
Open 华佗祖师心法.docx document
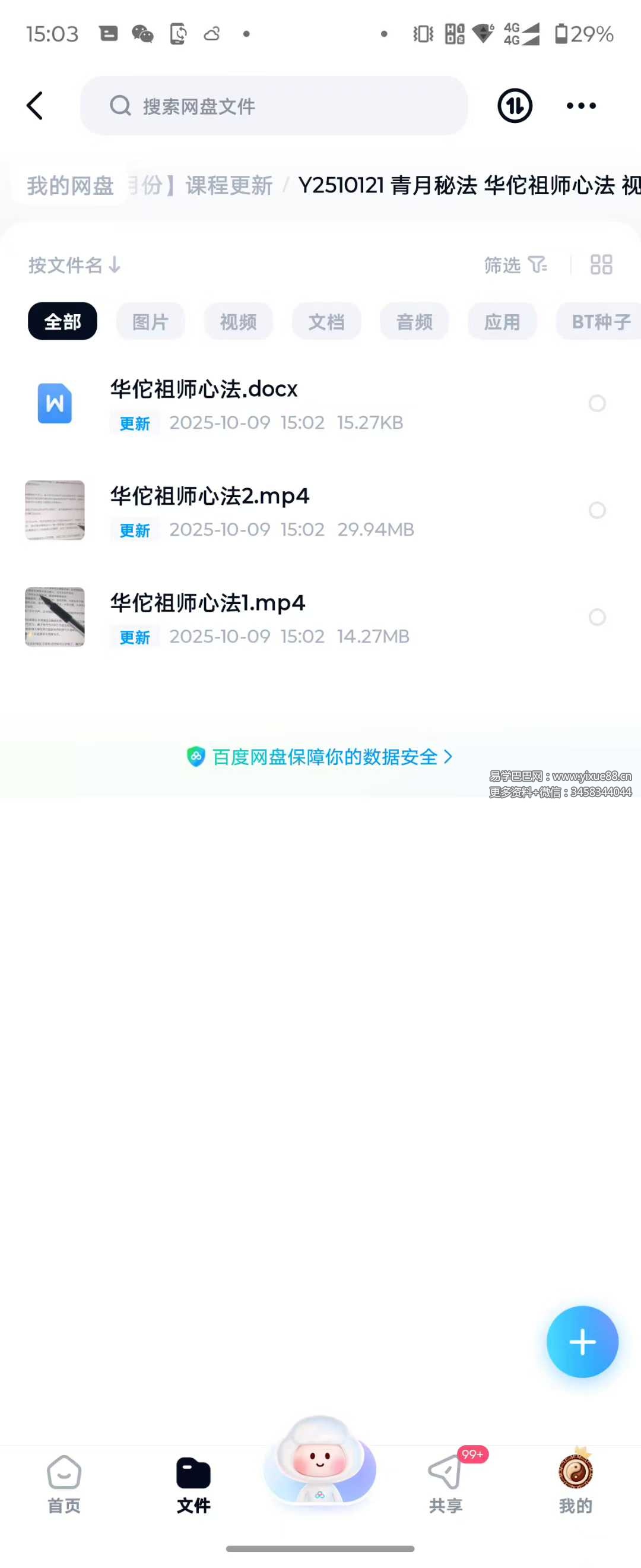pyautogui.click(x=204, y=390)
